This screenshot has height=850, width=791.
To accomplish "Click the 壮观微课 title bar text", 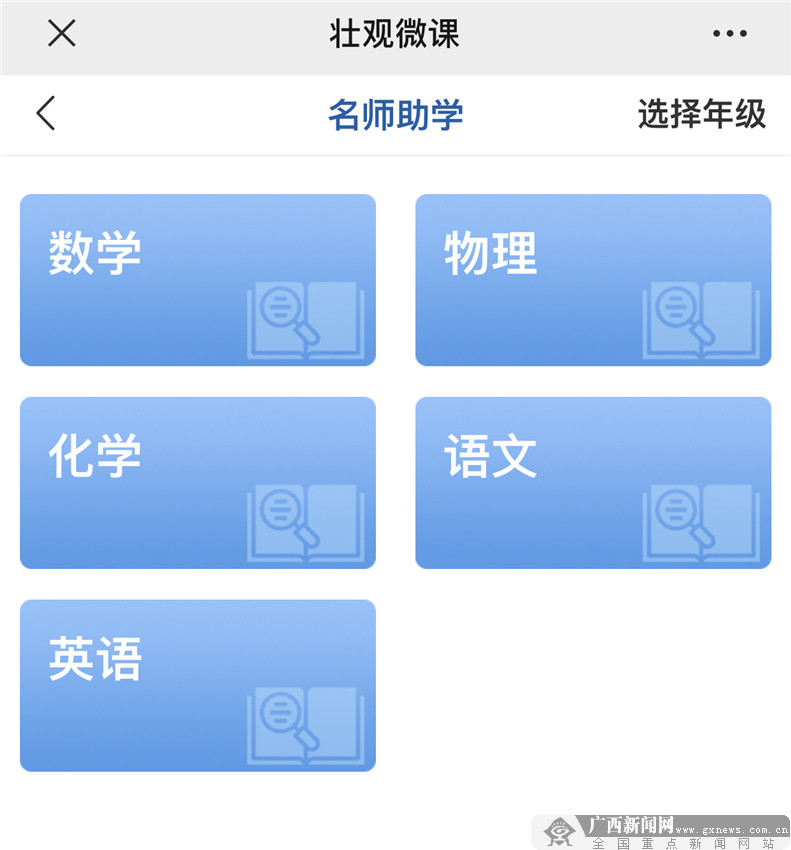I will pos(395,33).
